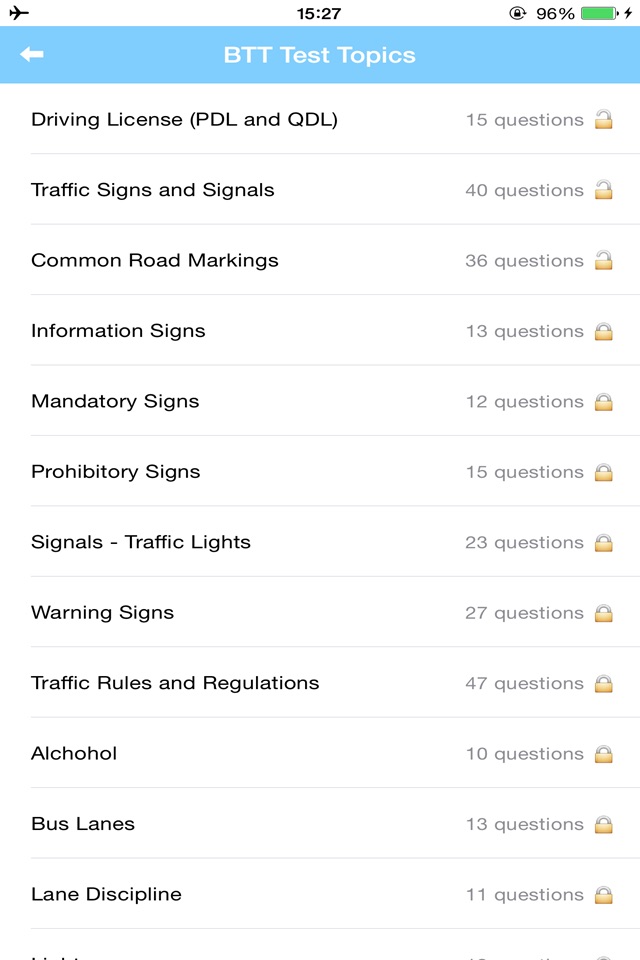
Task: Open Signals - Traffic Lights topic
Action: point(320,541)
